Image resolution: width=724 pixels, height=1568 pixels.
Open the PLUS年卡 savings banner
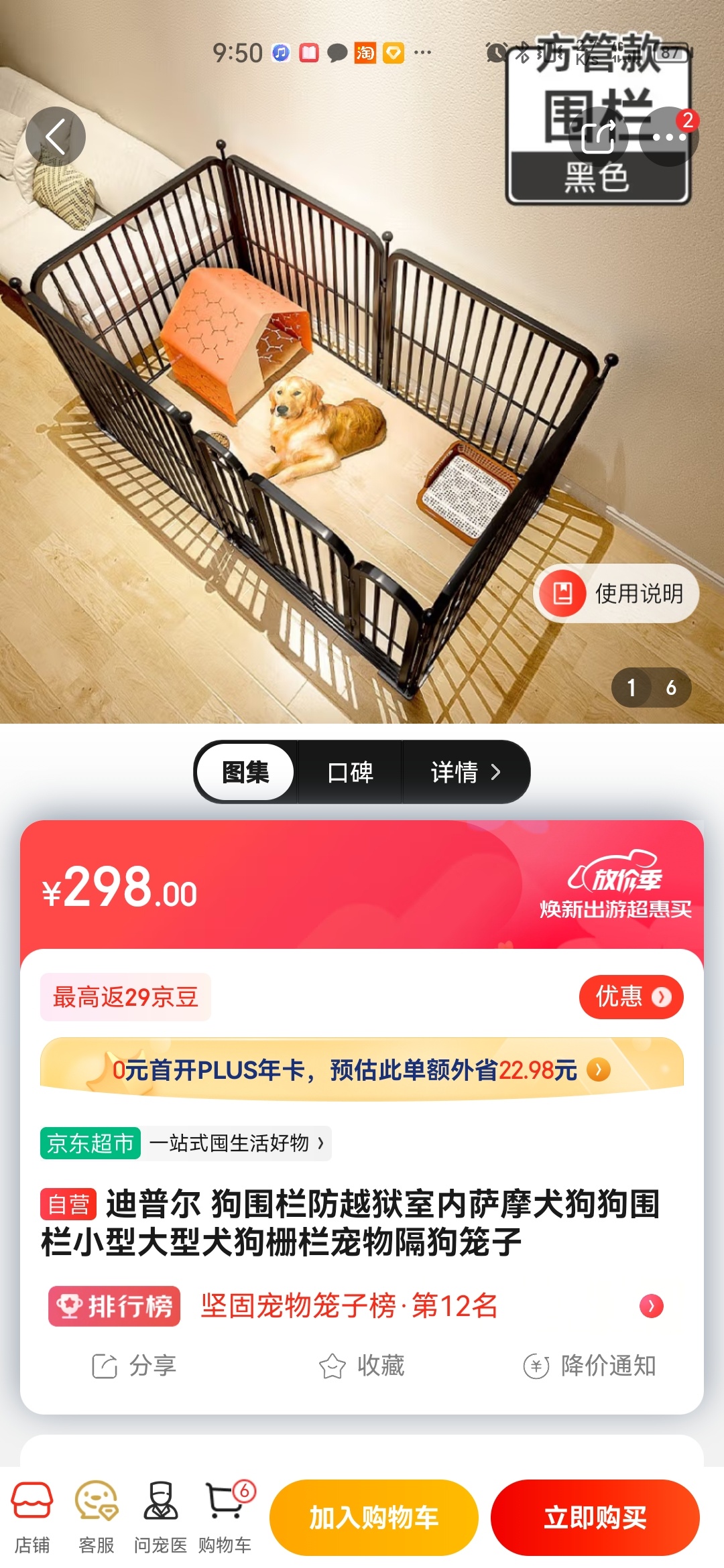pyautogui.click(x=362, y=1070)
